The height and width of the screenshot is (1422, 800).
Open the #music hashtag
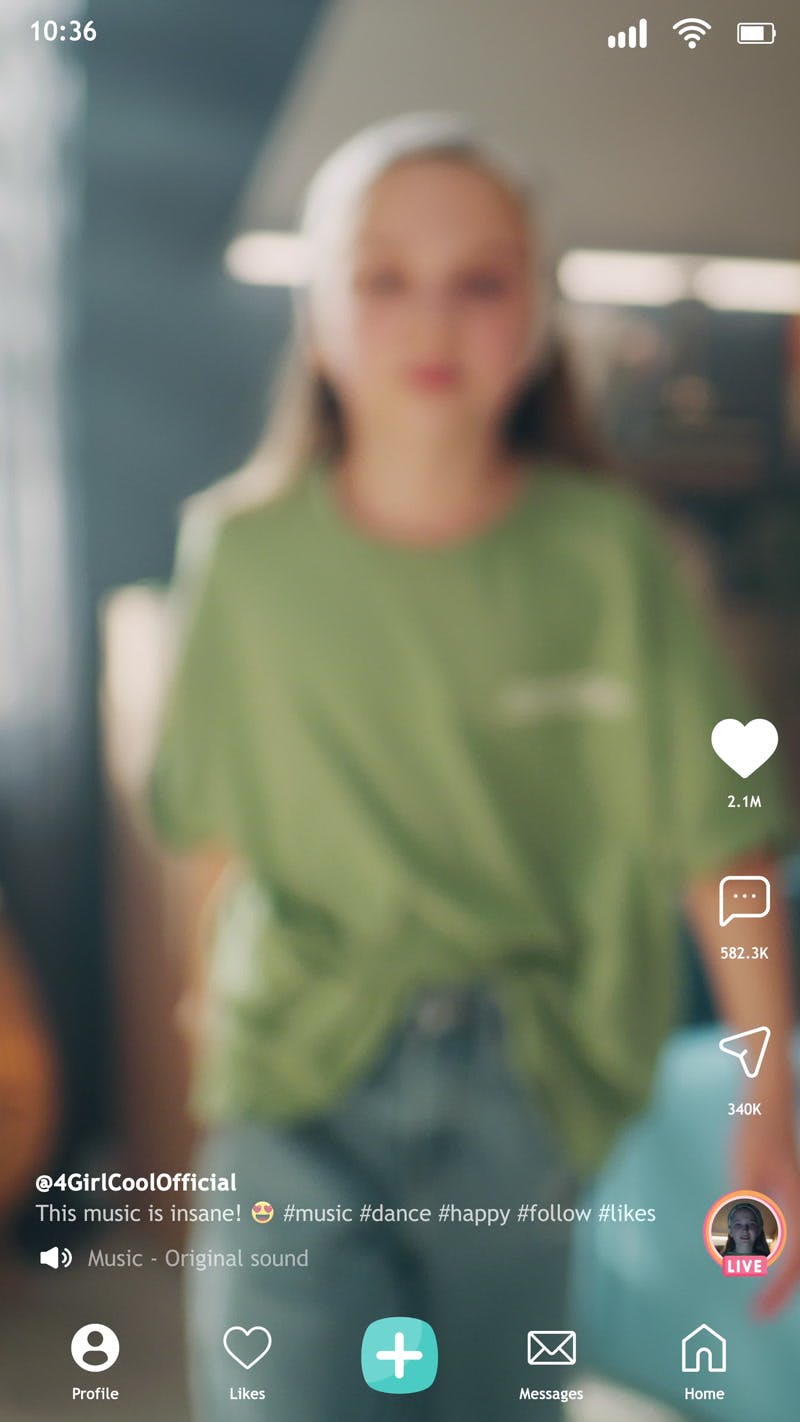point(318,1213)
